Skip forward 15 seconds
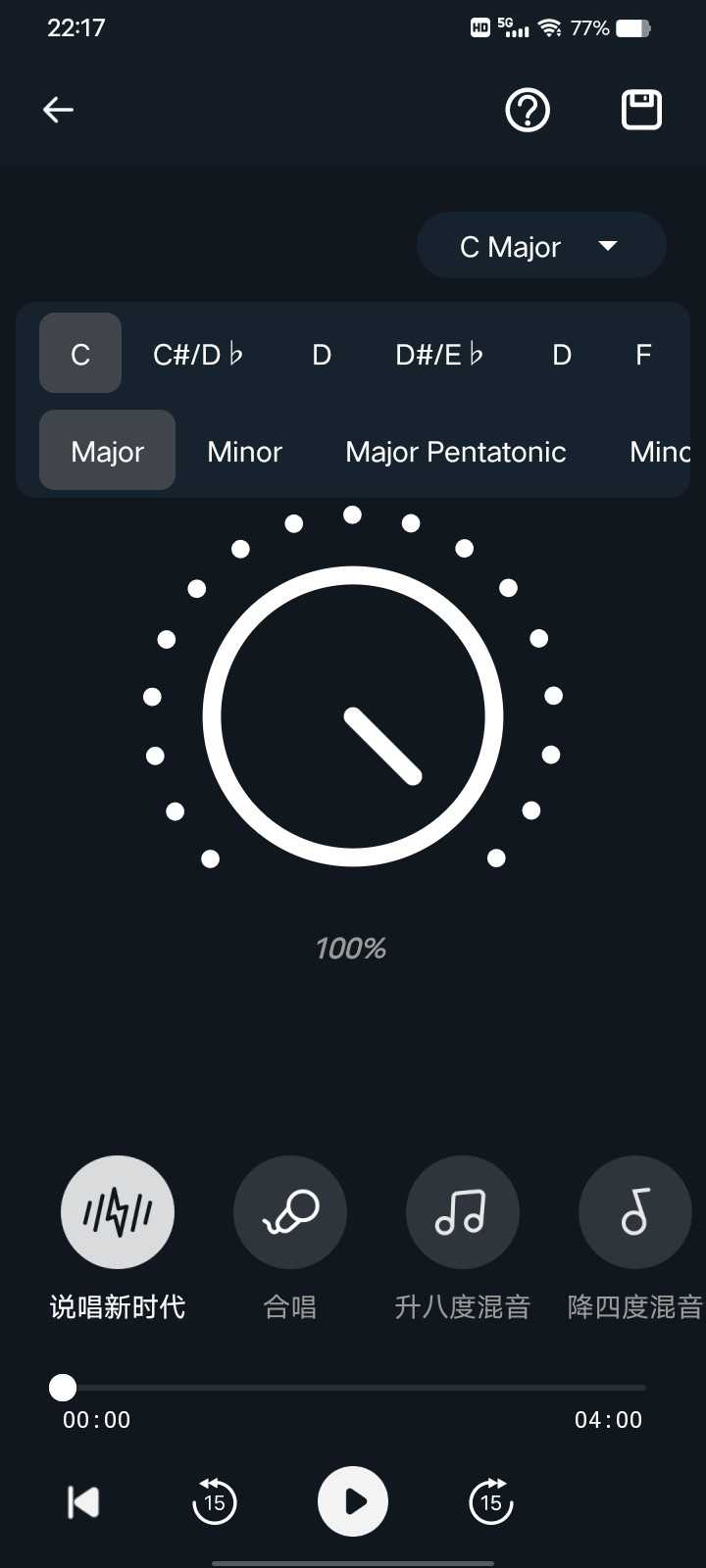Viewport: 706px width, 1568px height. tap(491, 1501)
